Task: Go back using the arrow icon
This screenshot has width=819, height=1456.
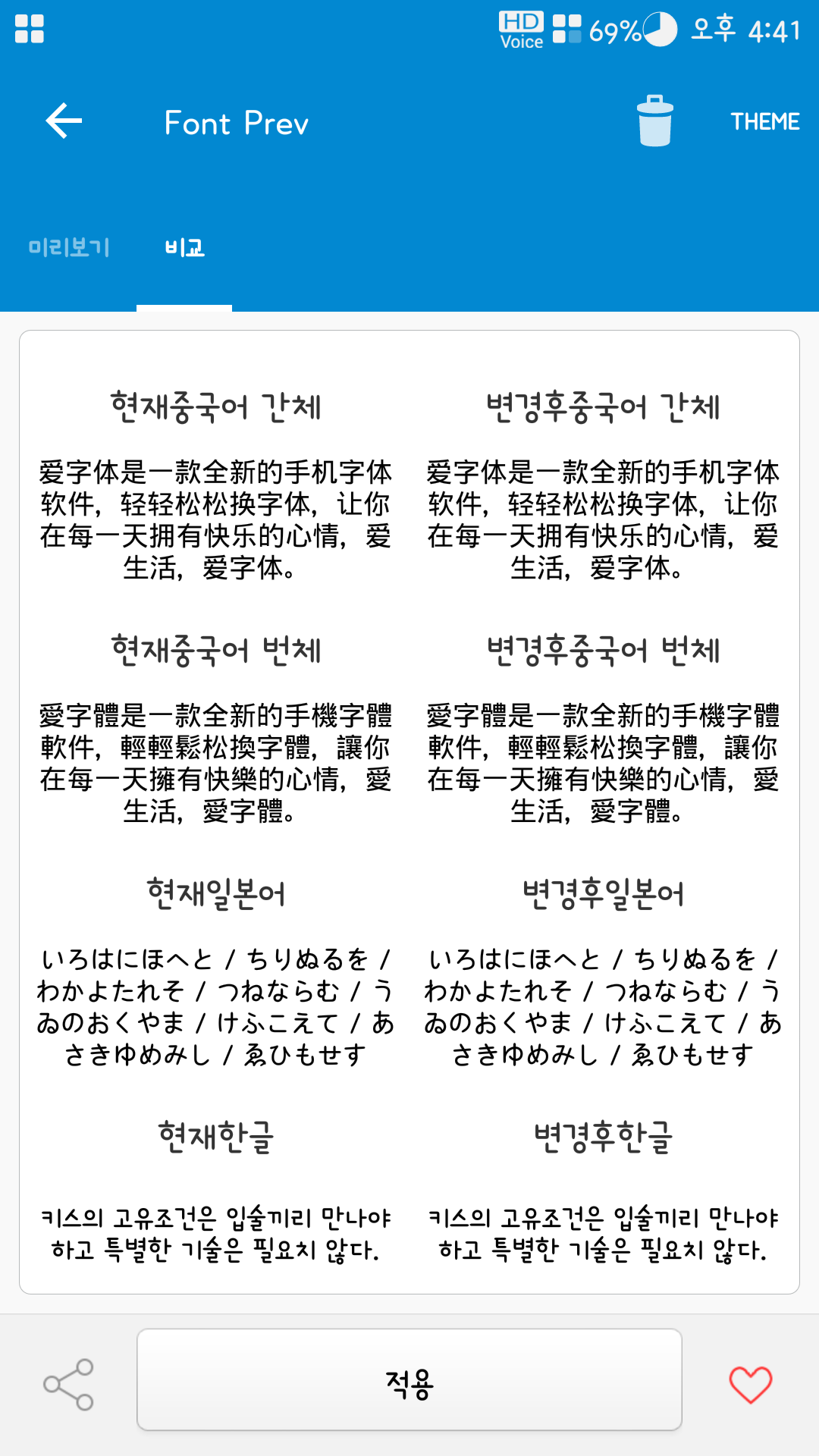Action: [x=64, y=121]
